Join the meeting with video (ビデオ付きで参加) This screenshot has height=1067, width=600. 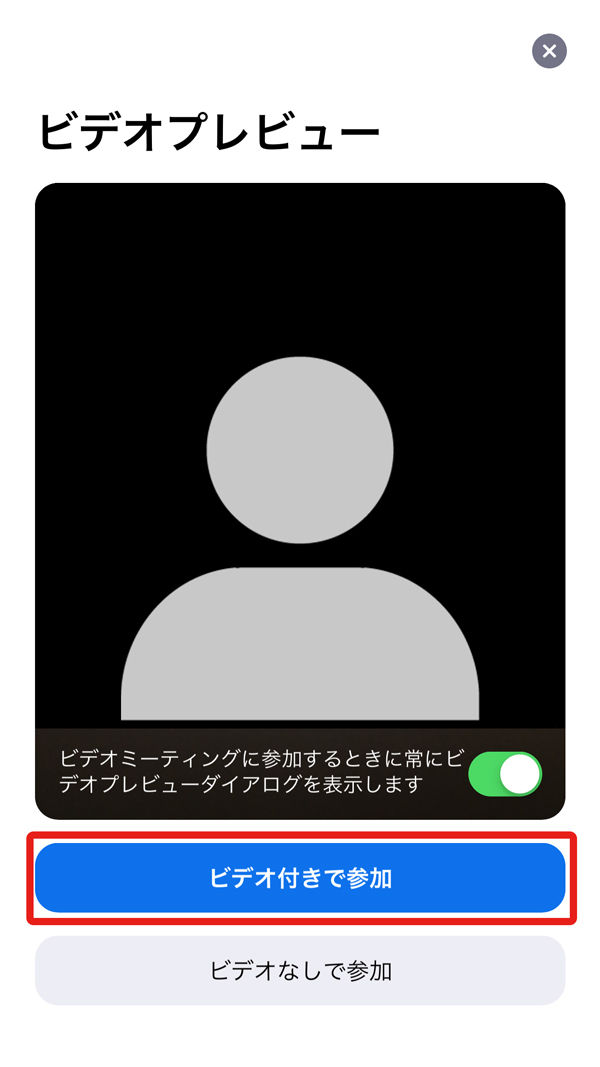click(300, 878)
